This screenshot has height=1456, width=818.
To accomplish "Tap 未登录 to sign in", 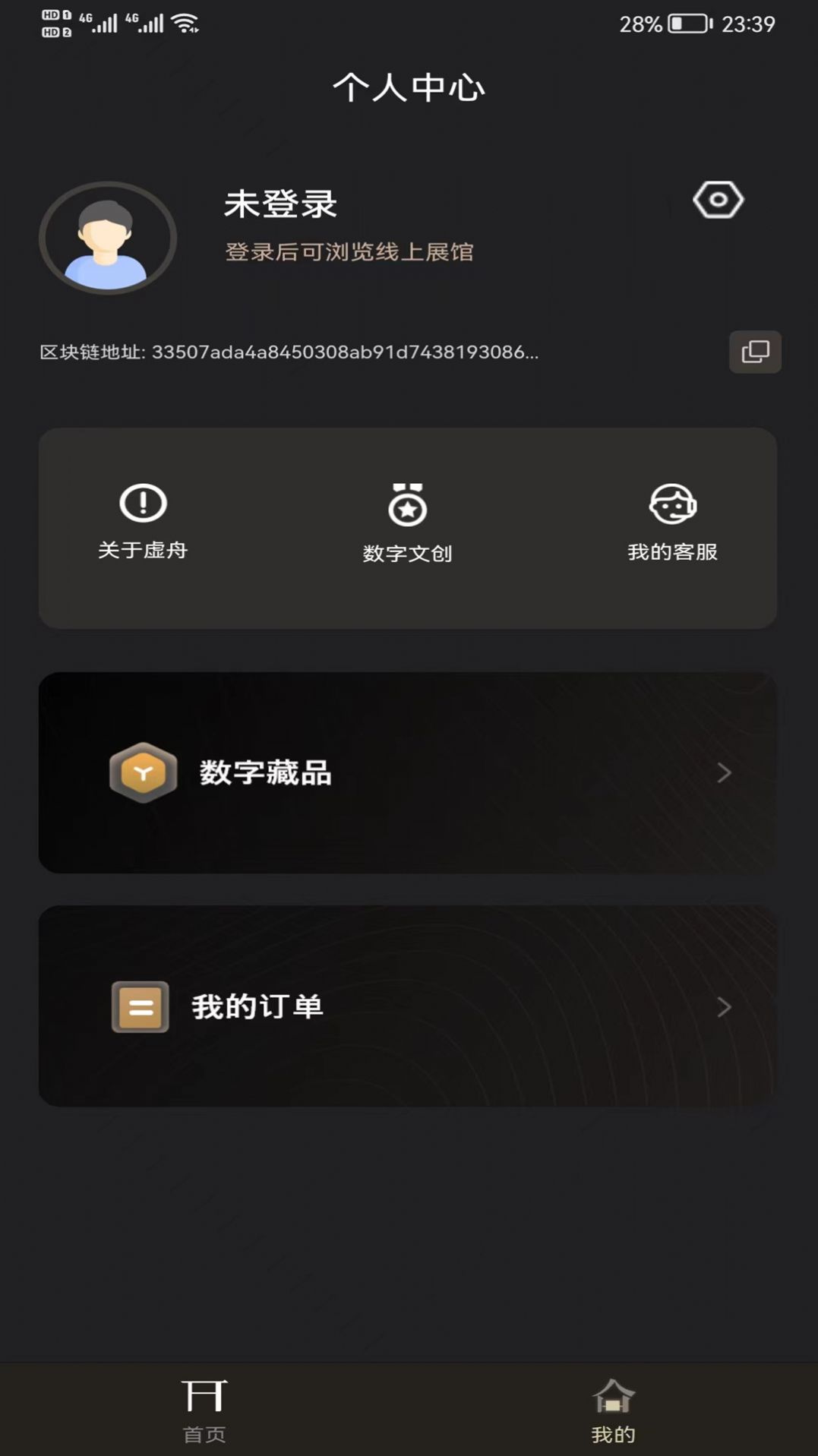I will pos(280,204).
